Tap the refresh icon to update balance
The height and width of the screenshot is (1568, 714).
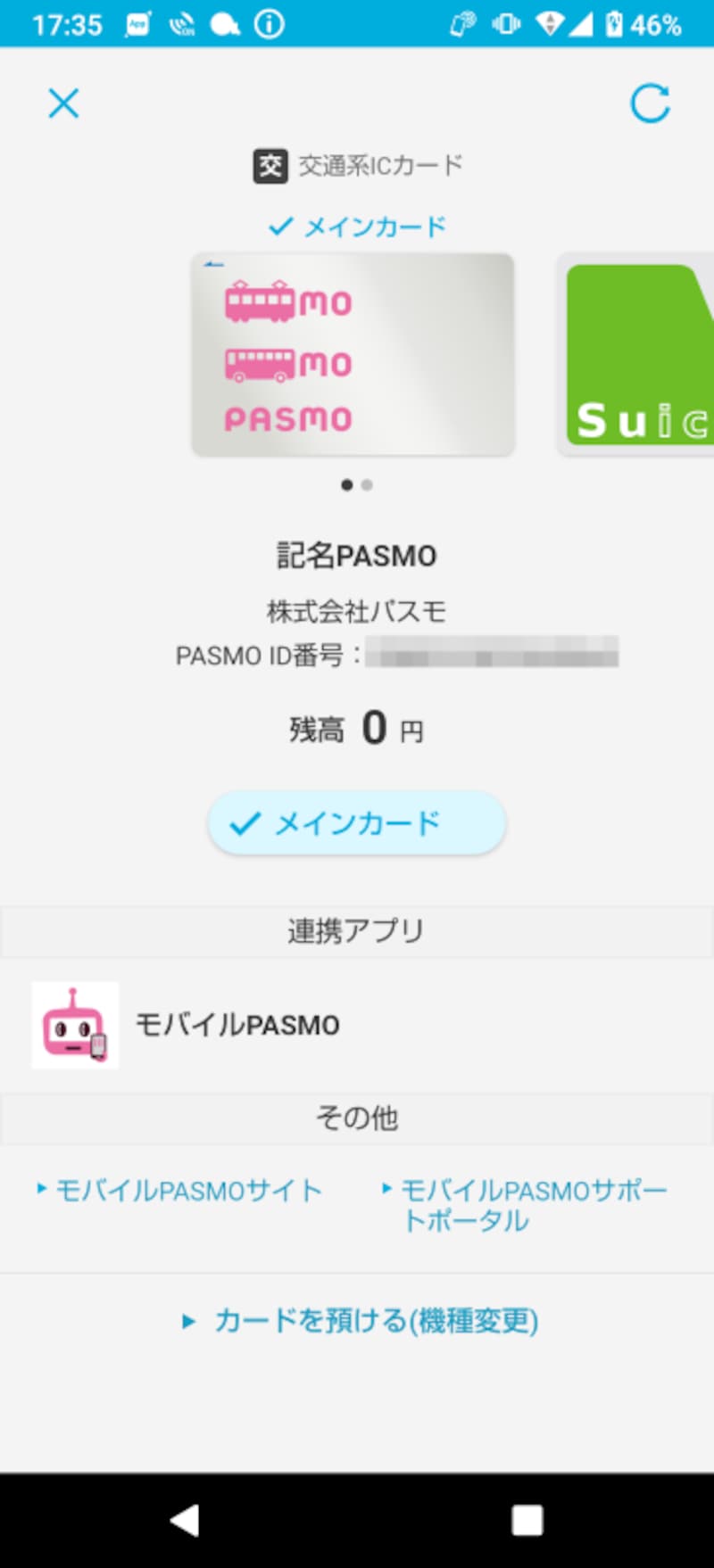651,103
